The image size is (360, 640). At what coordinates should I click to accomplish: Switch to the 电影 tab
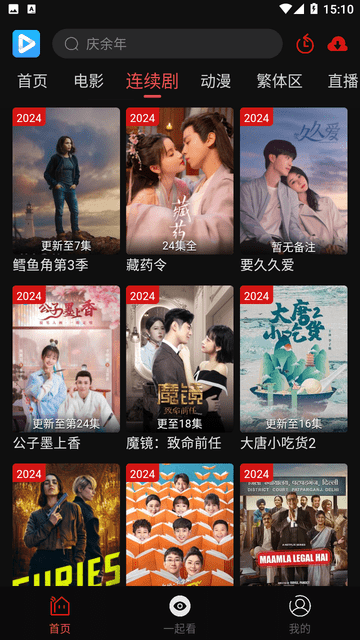tap(89, 81)
